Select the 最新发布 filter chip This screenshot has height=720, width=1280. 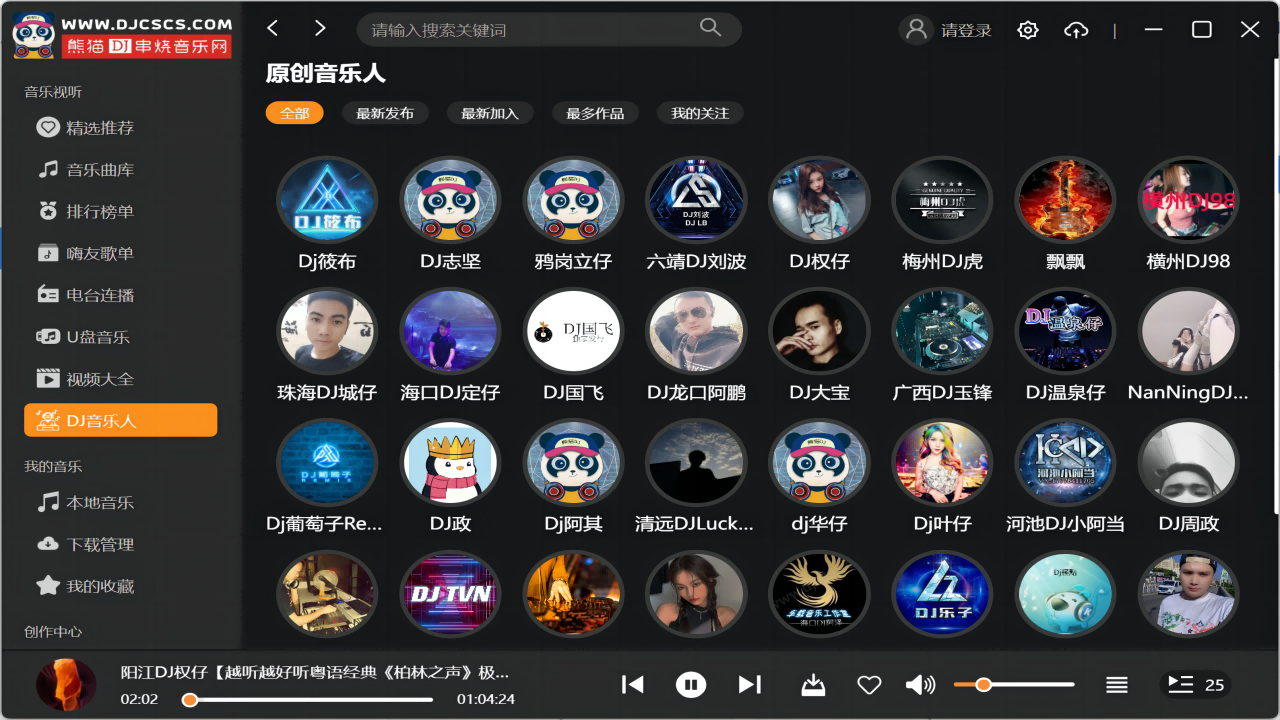click(385, 113)
